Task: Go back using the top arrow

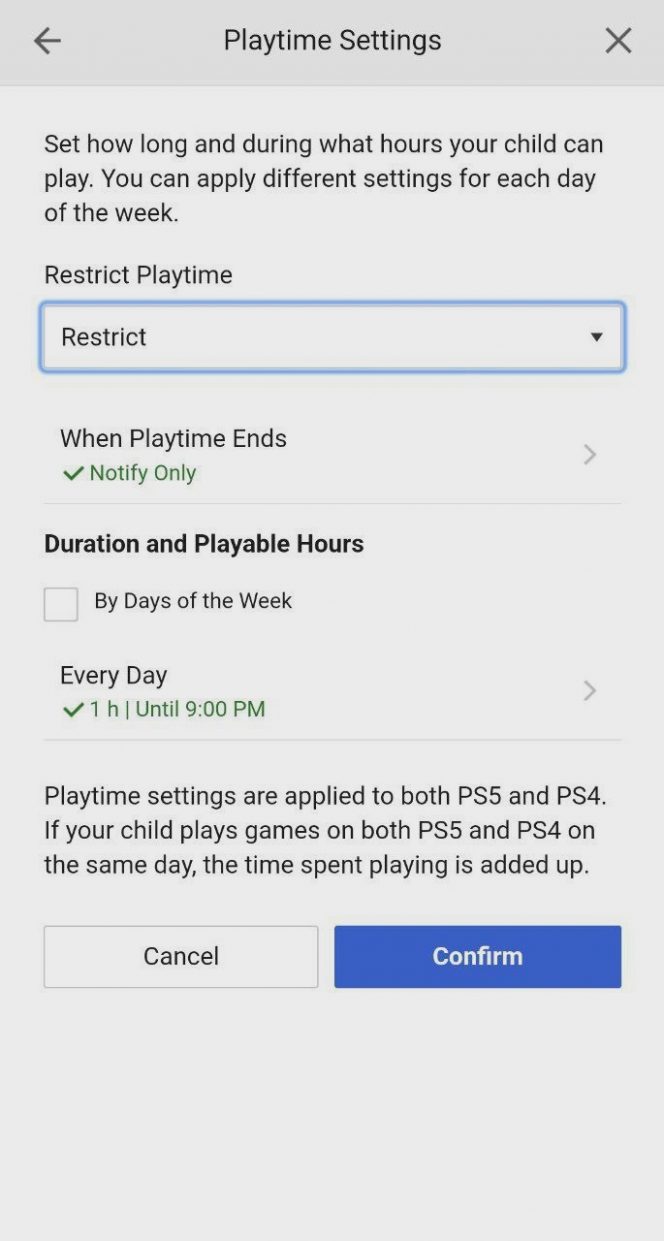Action: tap(47, 41)
